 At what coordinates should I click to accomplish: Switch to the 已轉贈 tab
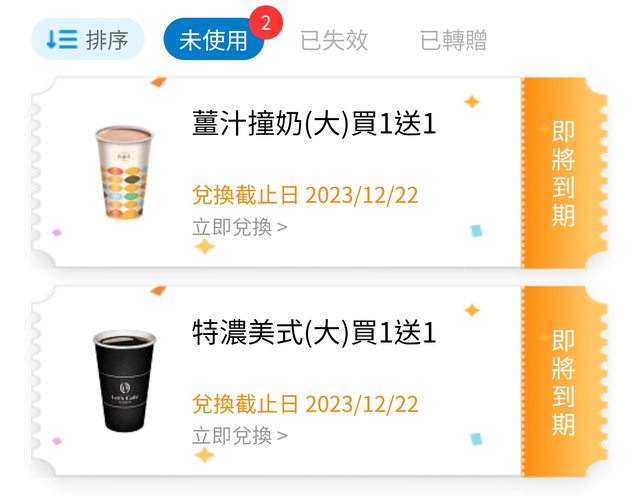(453, 40)
